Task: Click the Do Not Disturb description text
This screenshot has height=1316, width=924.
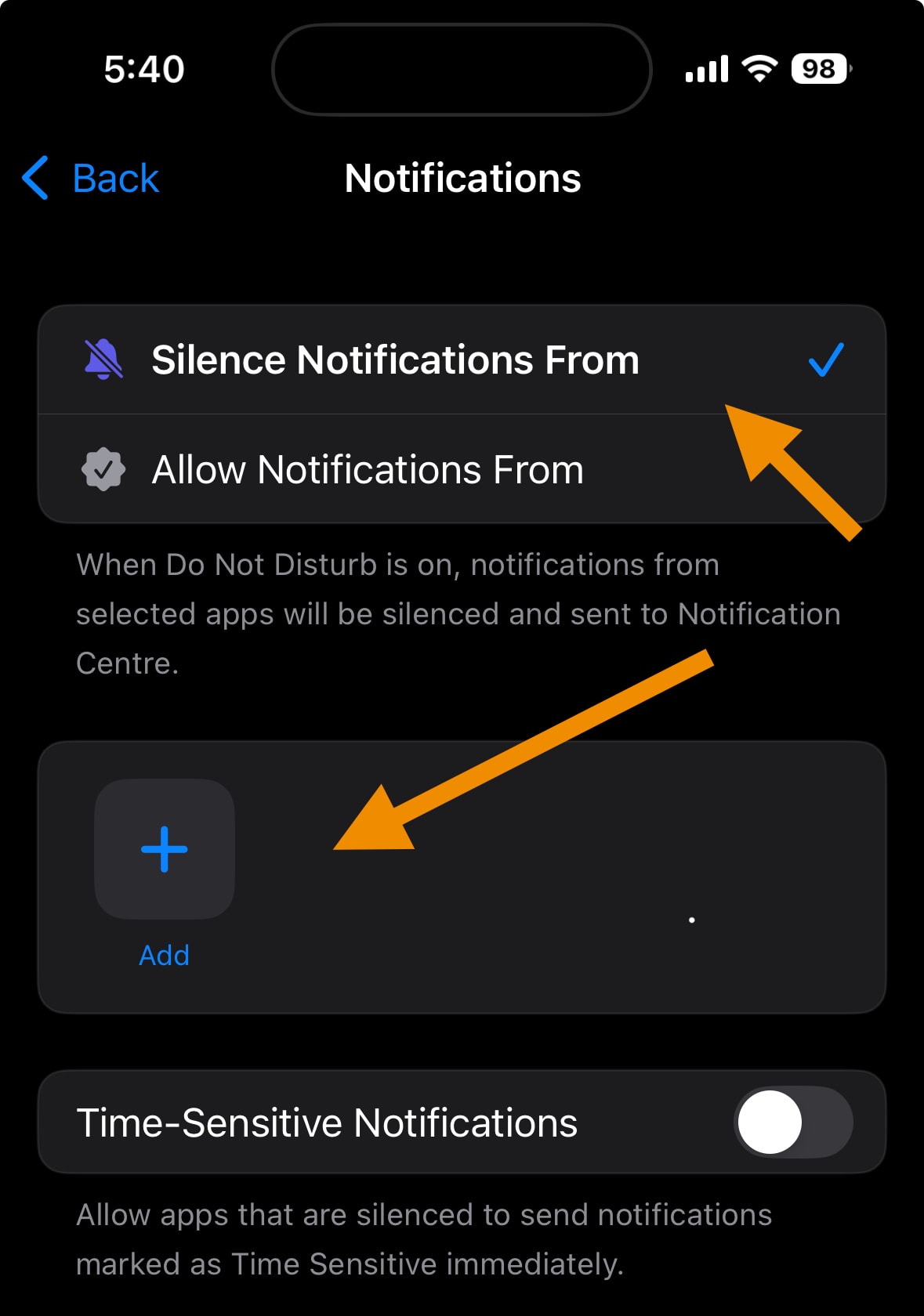Action: (457, 613)
